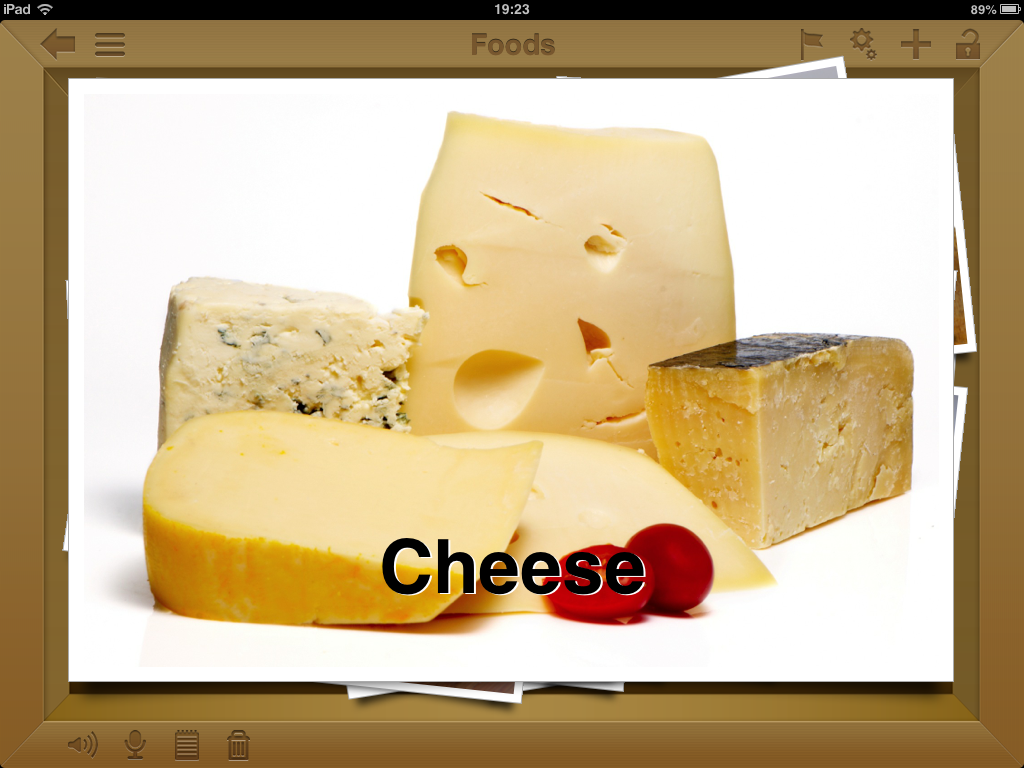Open settings gears icon
The image size is (1024, 768).
[863, 44]
